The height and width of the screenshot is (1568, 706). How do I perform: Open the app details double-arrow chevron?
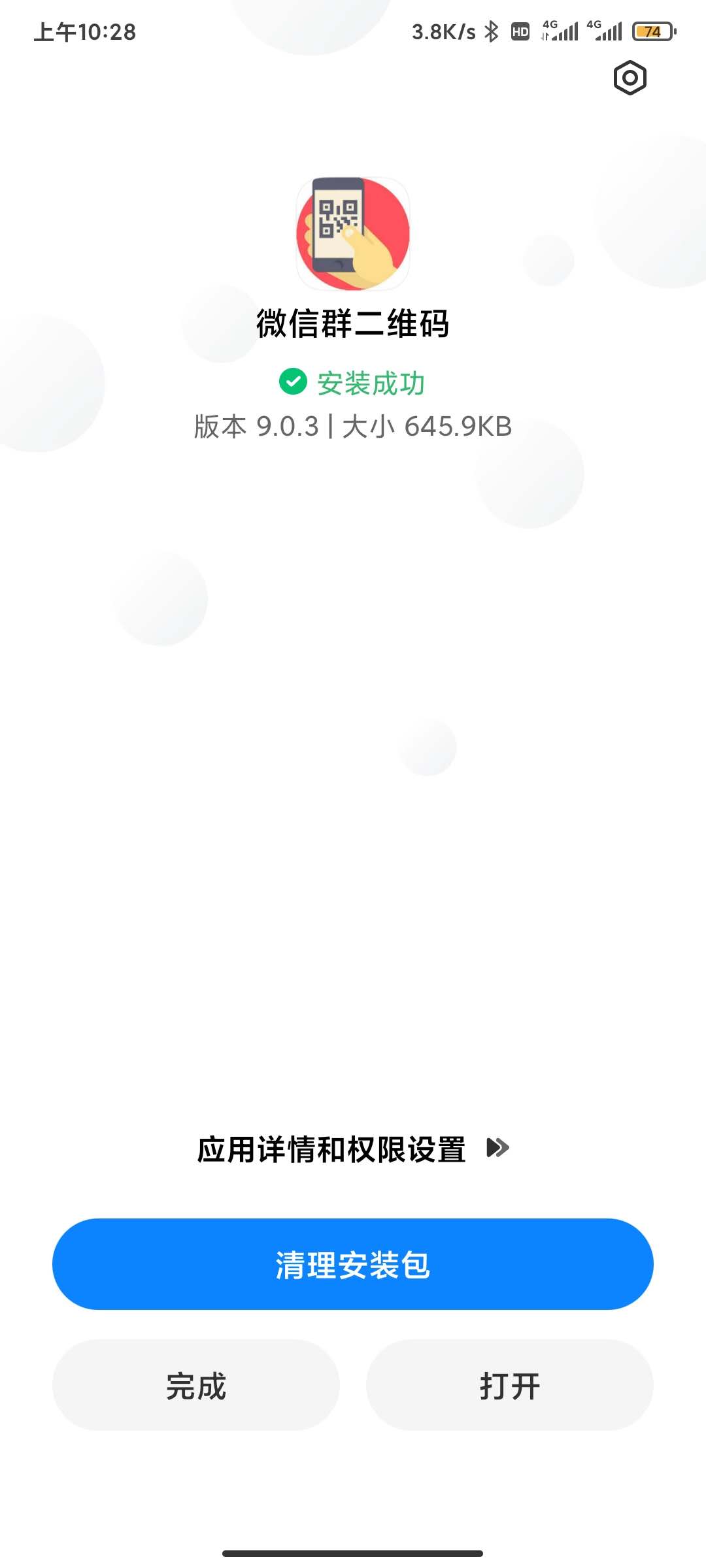click(498, 1146)
